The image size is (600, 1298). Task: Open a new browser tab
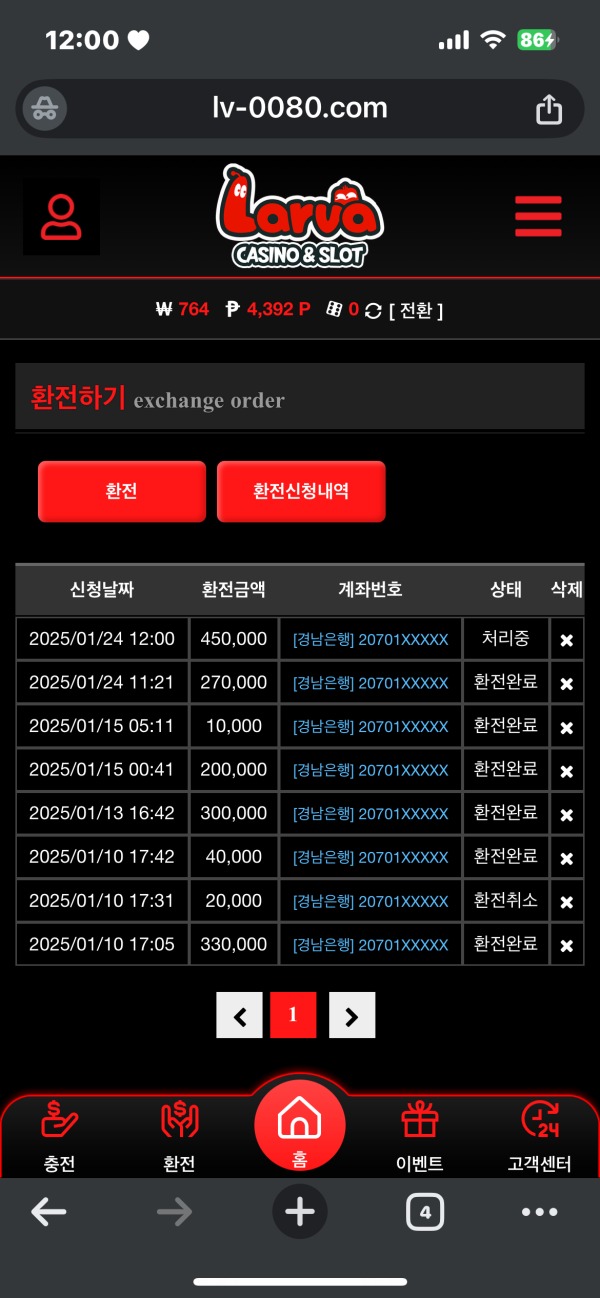[x=300, y=1213]
